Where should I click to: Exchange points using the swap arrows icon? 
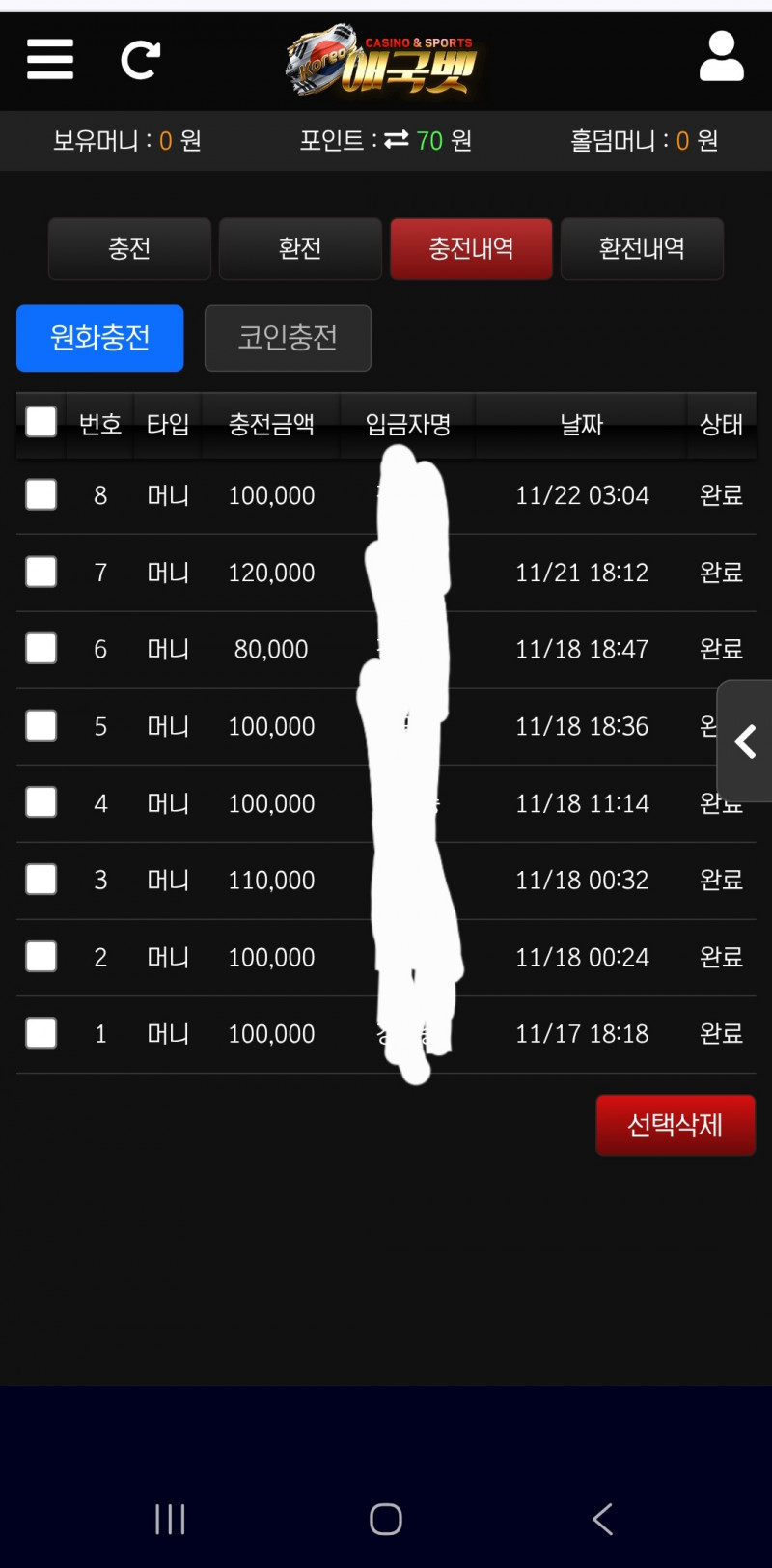[397, 141]
